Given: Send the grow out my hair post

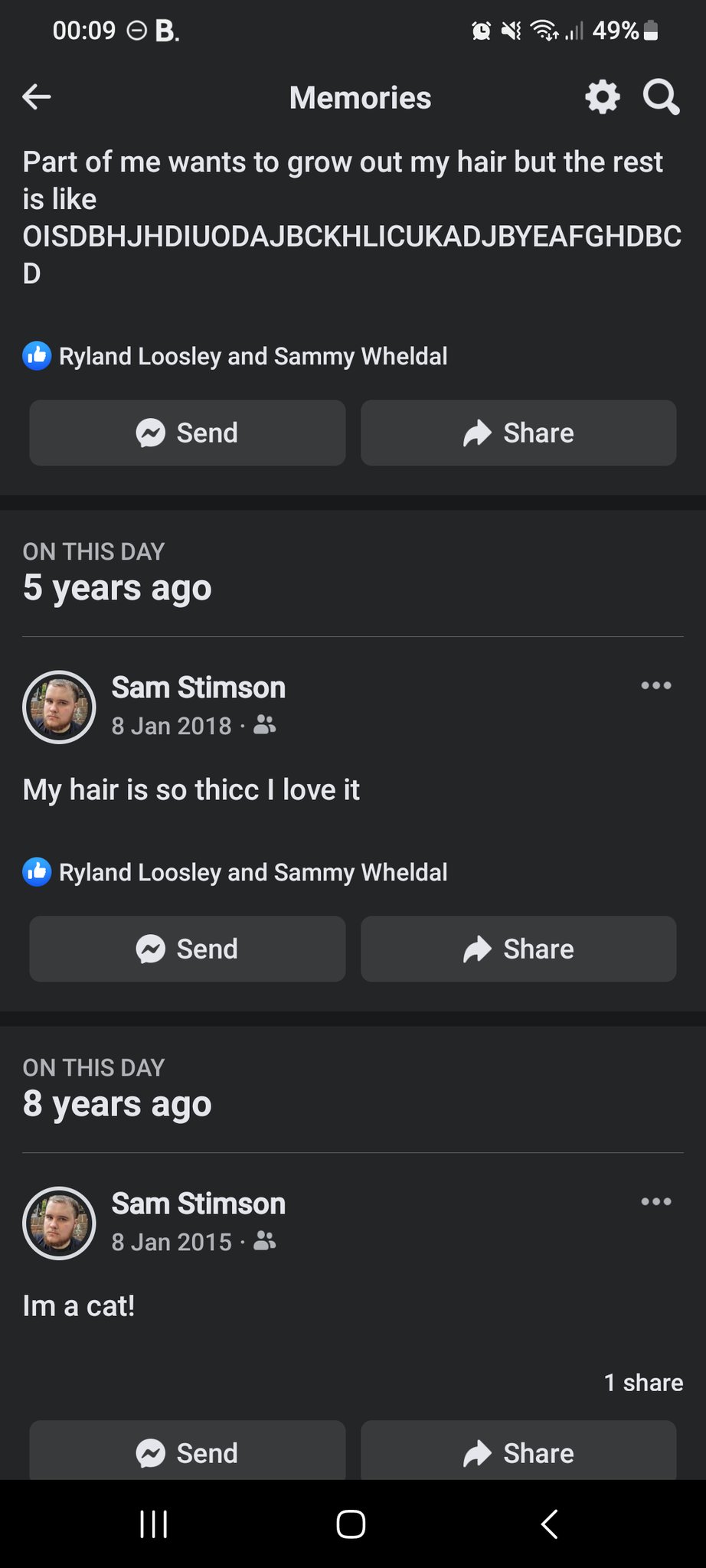Looking at the screenshot, I should coord(188,433).
